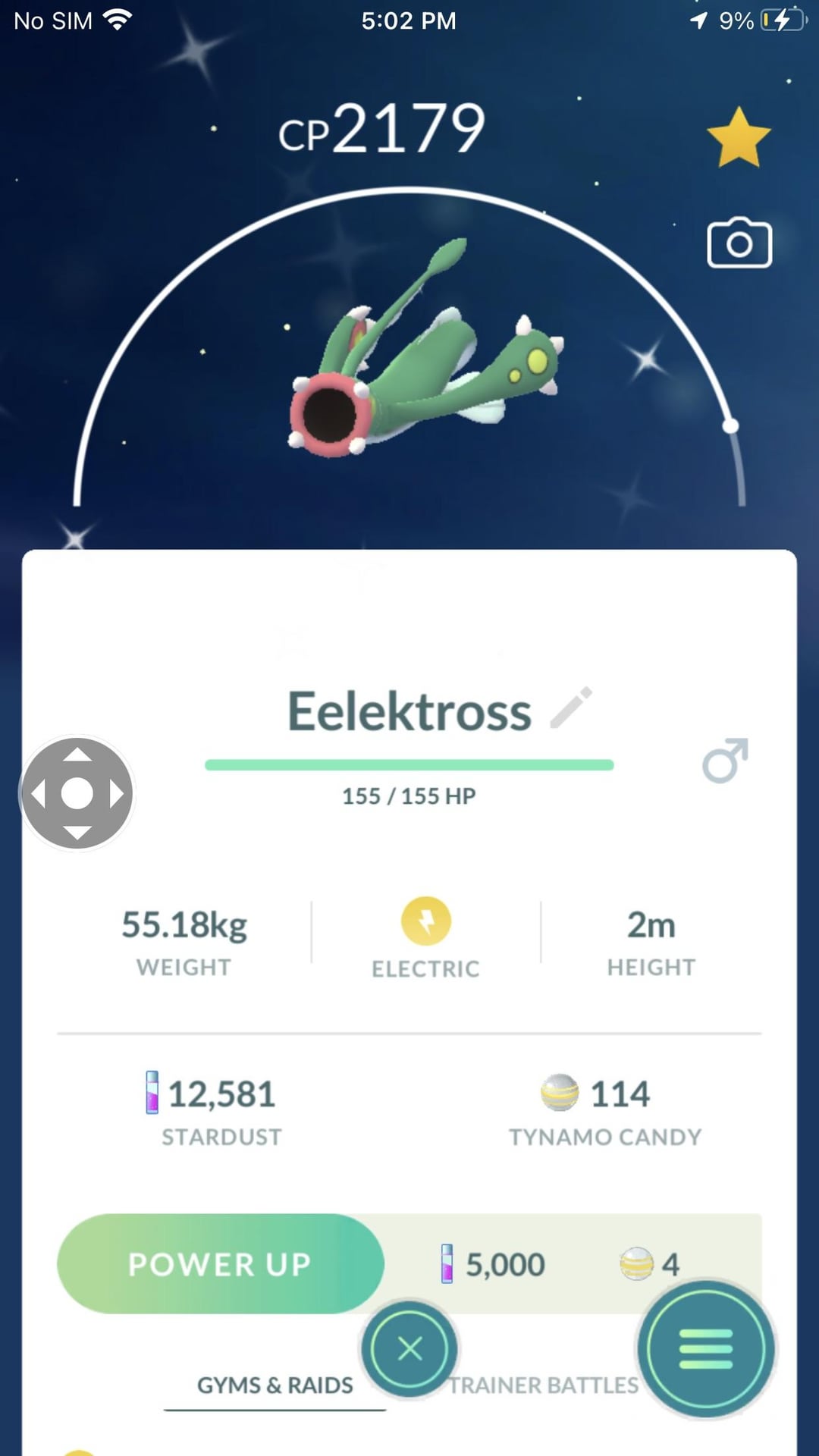Tap the gray joystick overlay control

77,793
